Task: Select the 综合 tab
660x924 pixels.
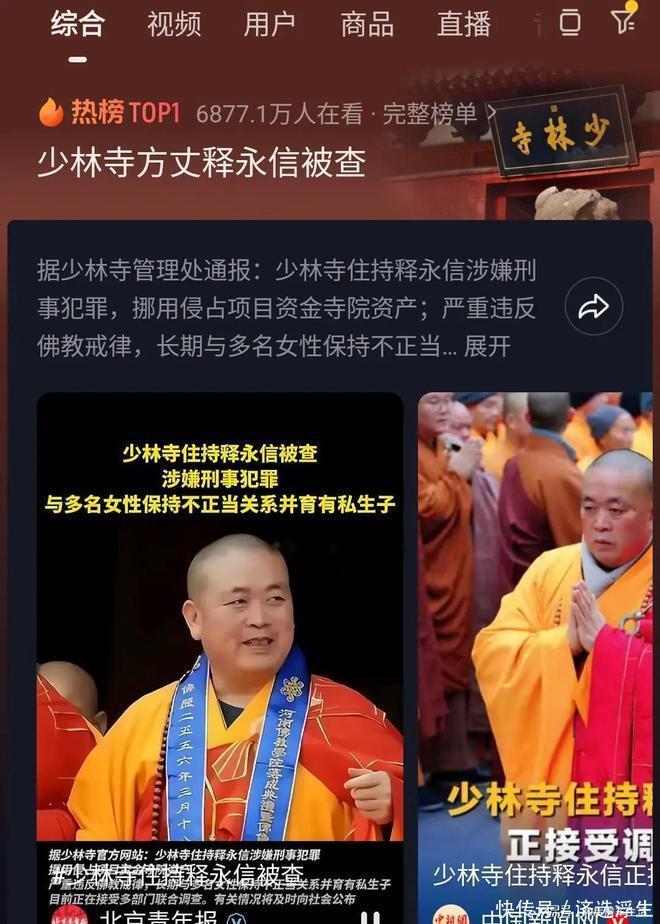Action: 78,24
